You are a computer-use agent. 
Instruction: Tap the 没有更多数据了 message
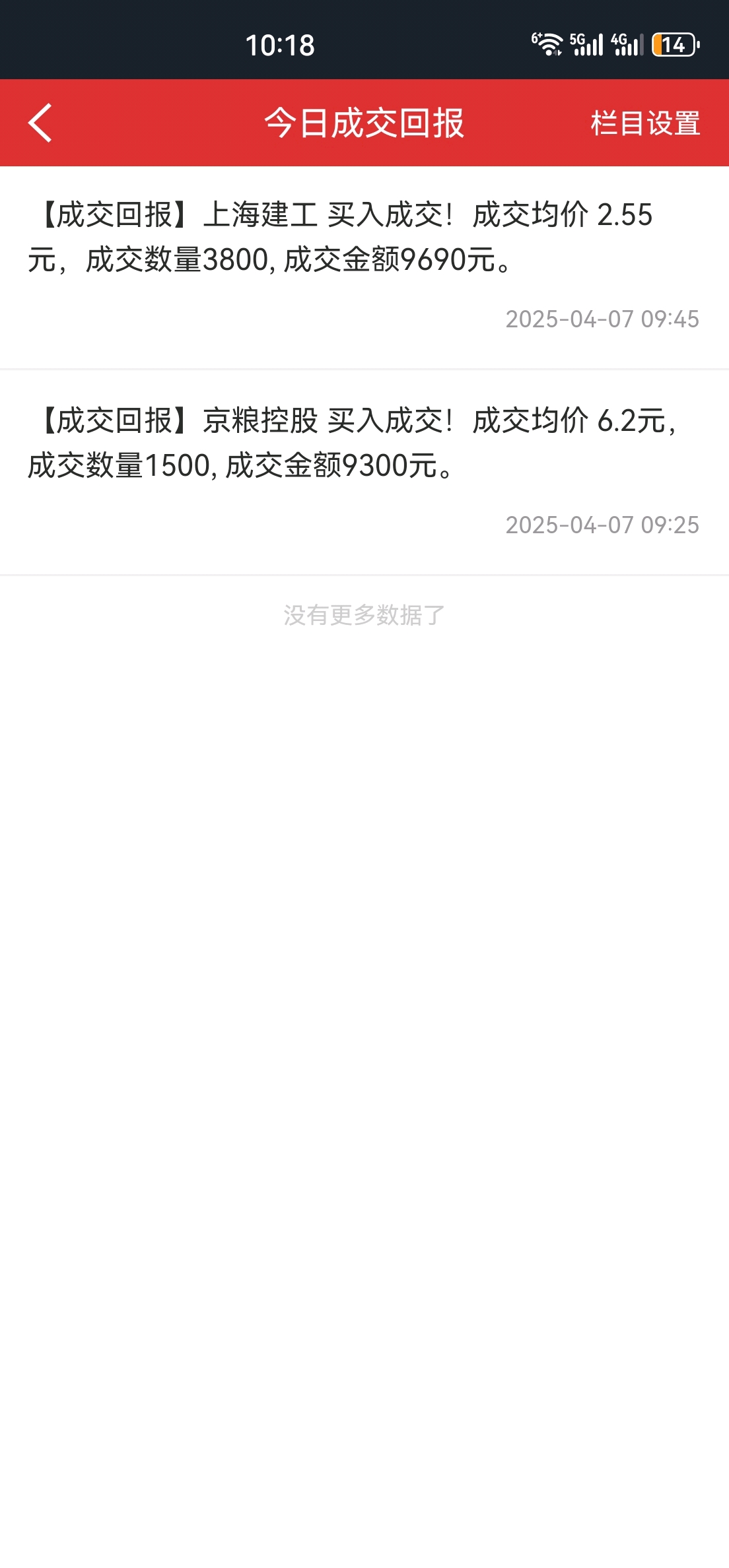pos(363,614)
